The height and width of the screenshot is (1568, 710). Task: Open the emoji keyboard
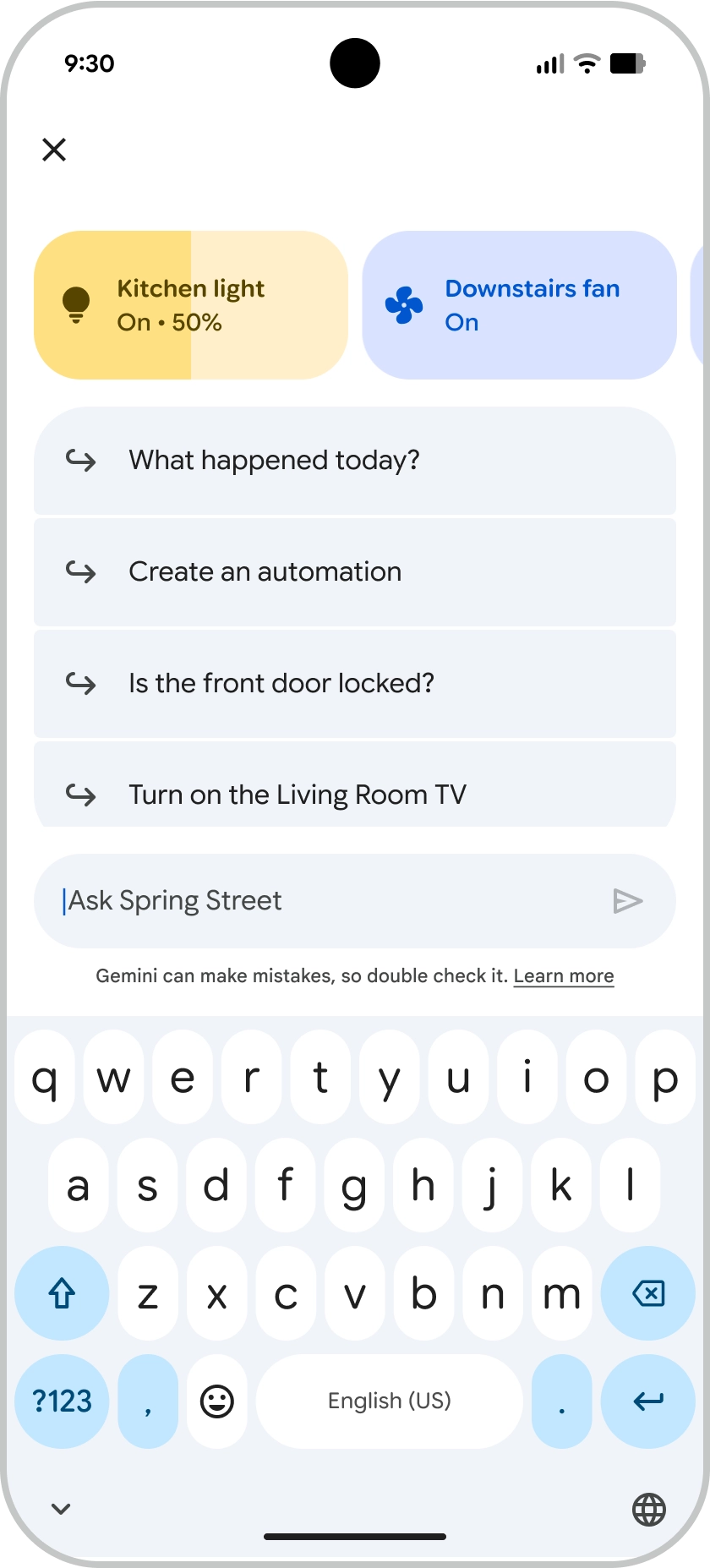[x=216, y=1401]
